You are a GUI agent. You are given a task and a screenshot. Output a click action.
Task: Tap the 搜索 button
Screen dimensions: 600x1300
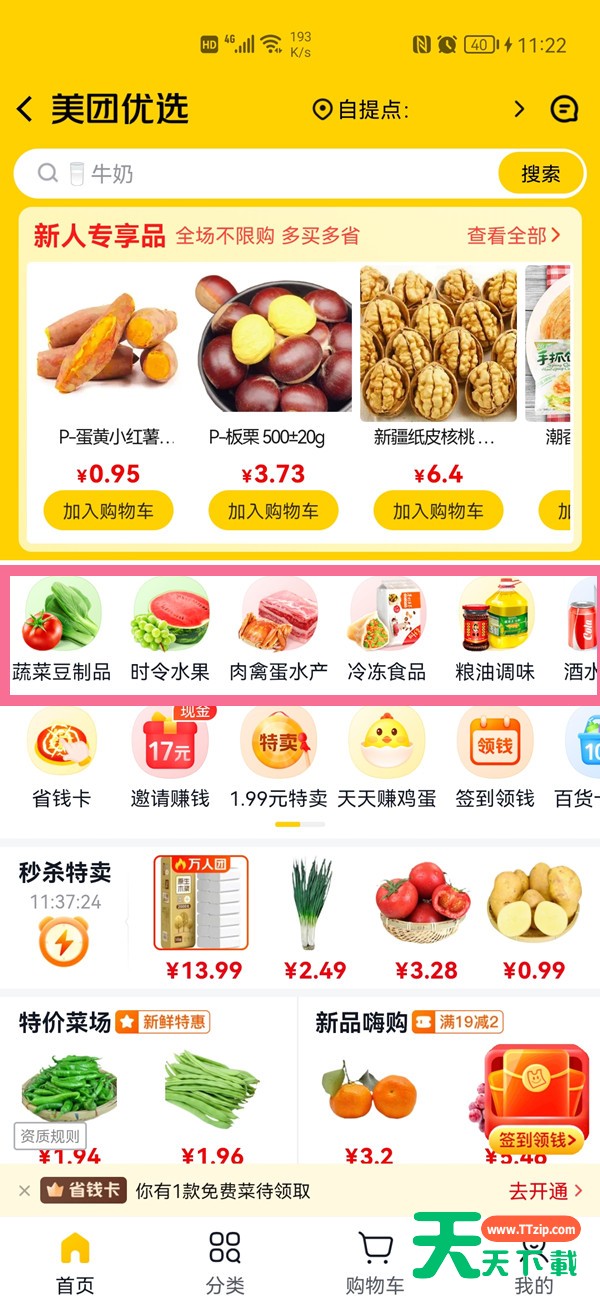click(x=541, y=174)
